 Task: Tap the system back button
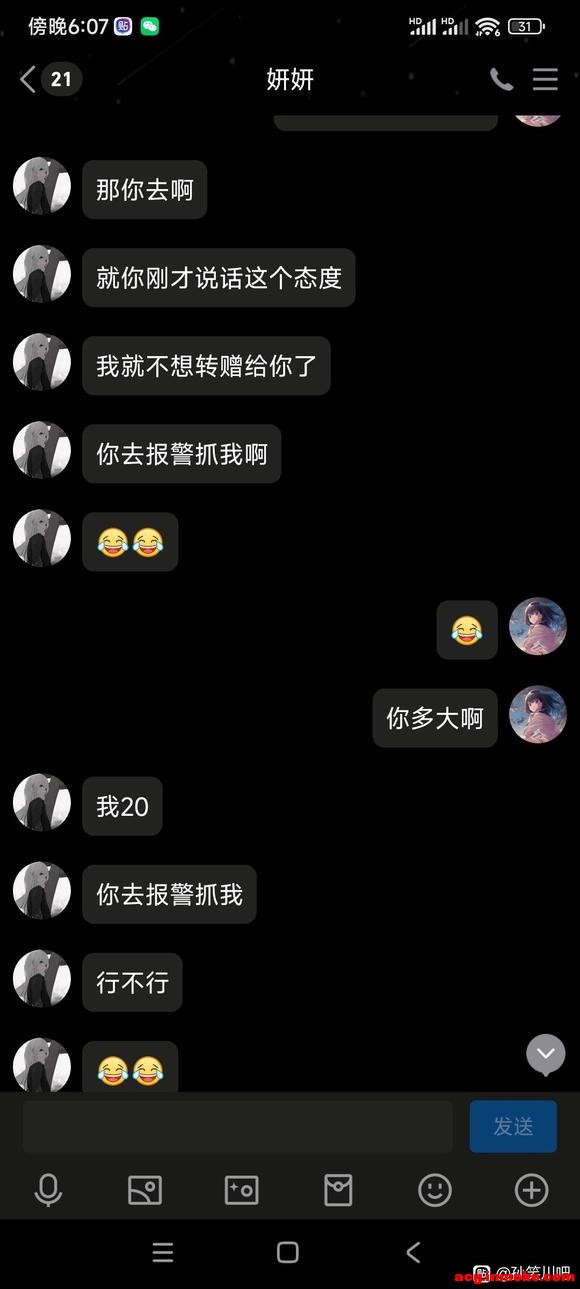coord(413,1252)
